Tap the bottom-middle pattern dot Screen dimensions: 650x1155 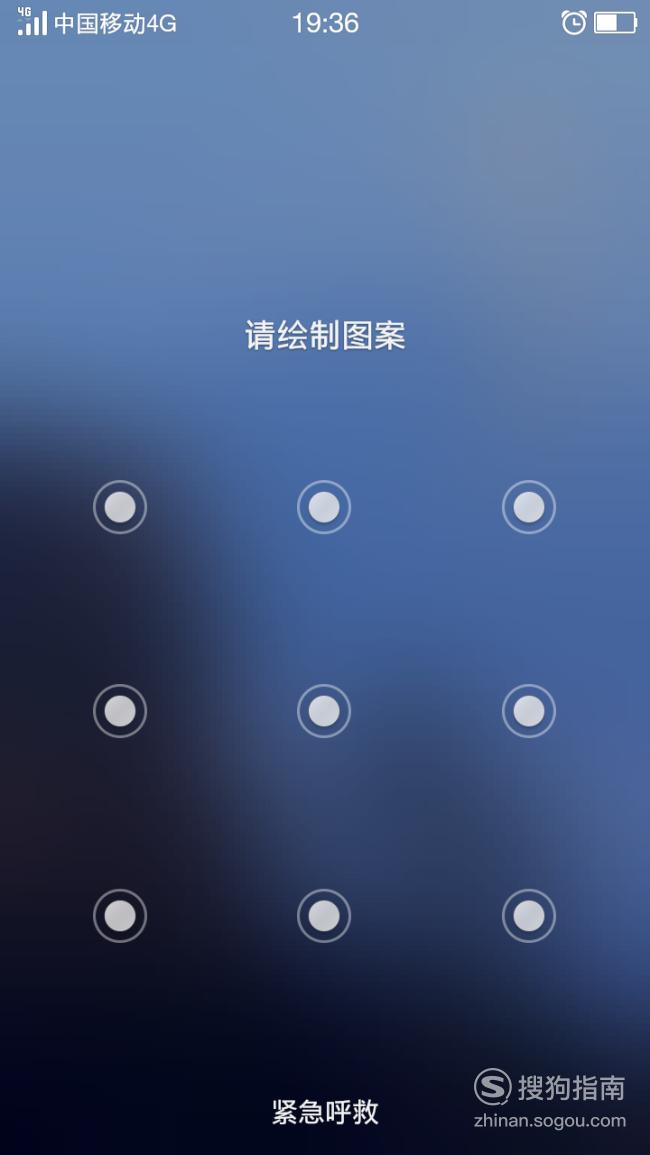(x=324, y=916)
